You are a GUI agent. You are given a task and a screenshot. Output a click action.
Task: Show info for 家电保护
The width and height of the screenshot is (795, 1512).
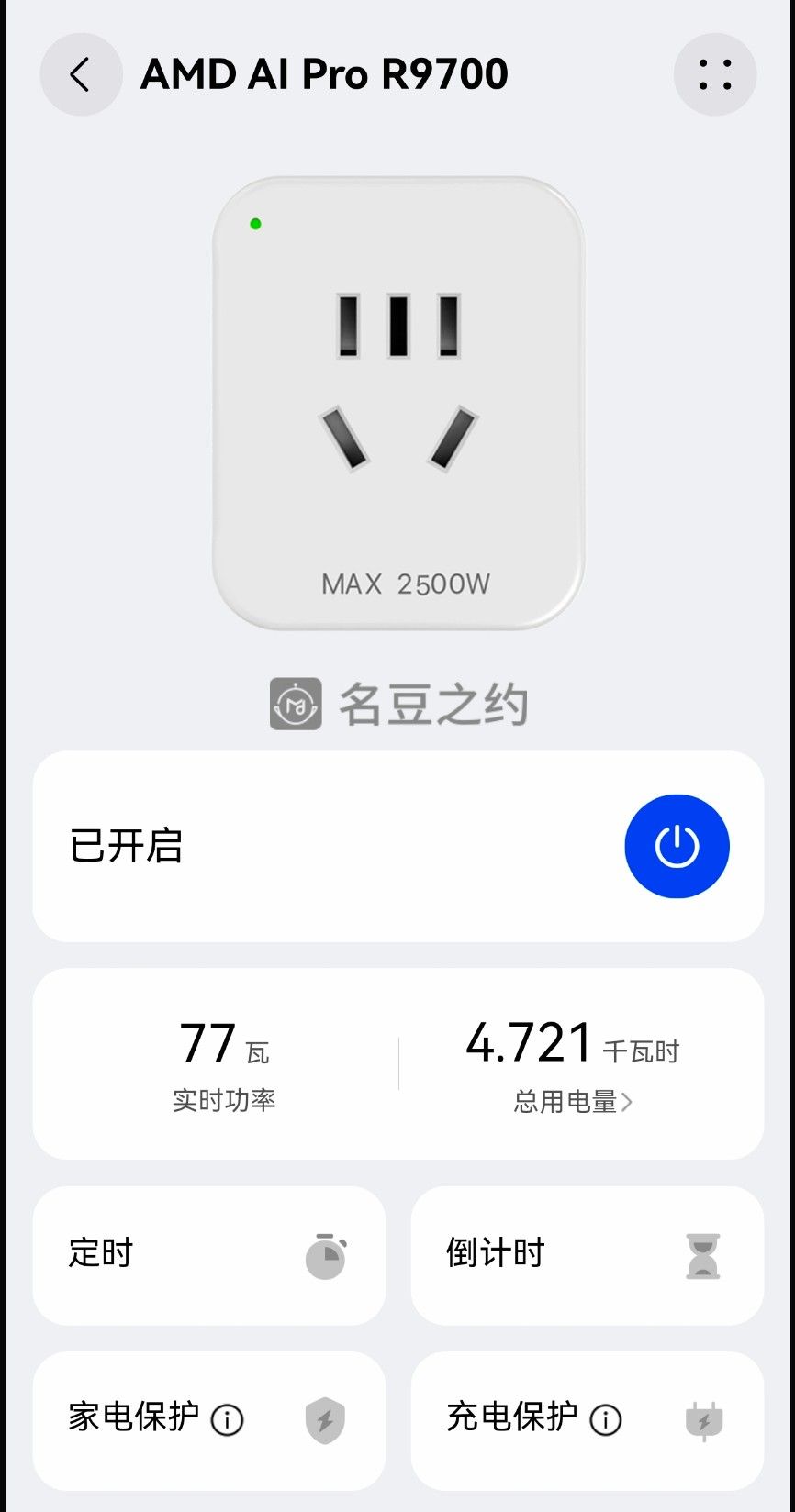[x=228, y=1420]
